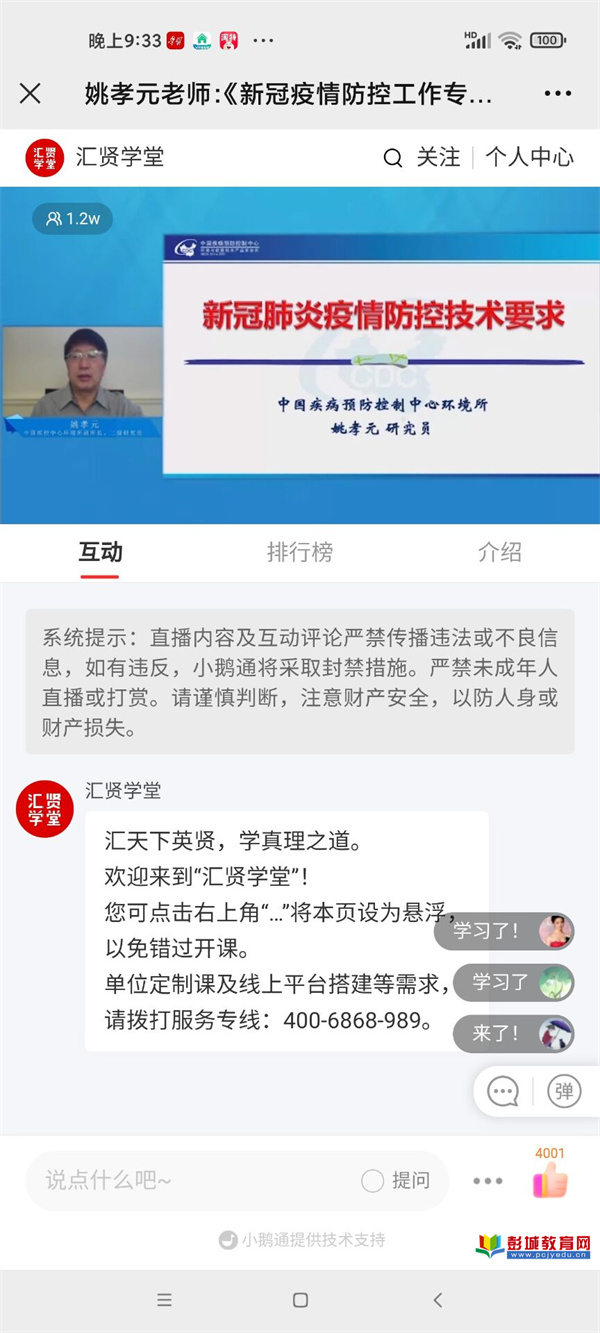Open the top-right overflow menu
This screenshot has width=600, height=1333.
pyautogui.click(x=557, y=94)
